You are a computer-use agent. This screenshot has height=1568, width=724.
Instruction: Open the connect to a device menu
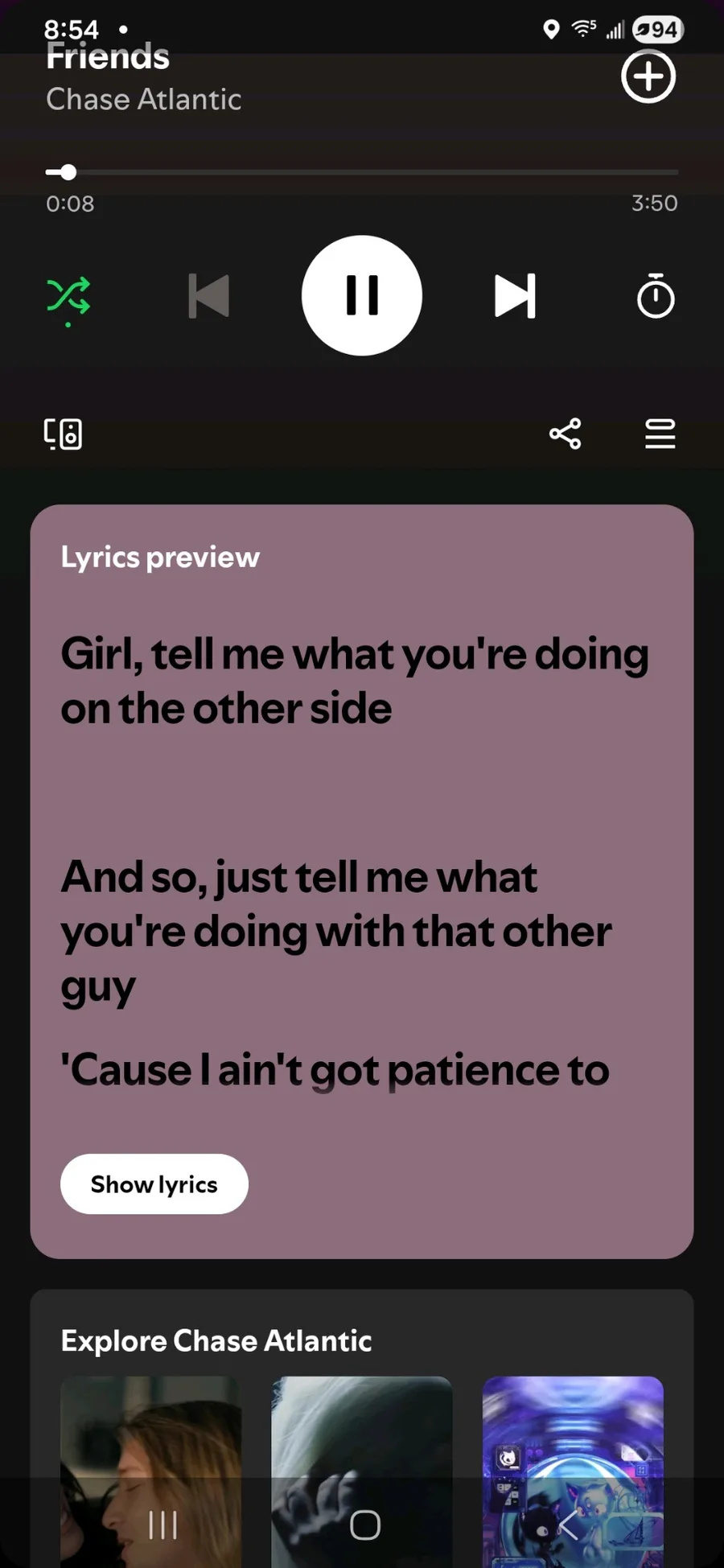pos(63,434)
